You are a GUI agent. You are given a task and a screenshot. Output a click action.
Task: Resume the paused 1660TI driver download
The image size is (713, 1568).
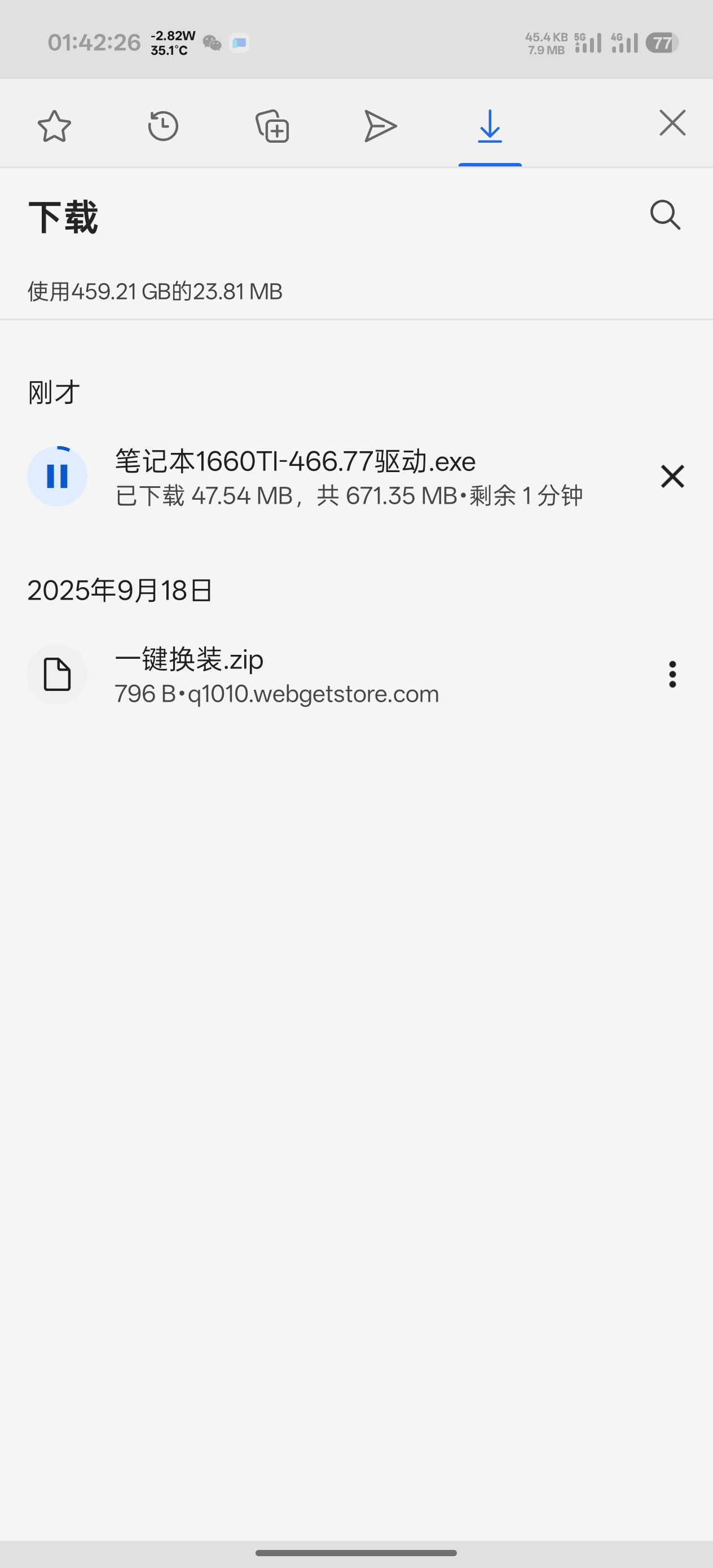click(x=57, y=476)
